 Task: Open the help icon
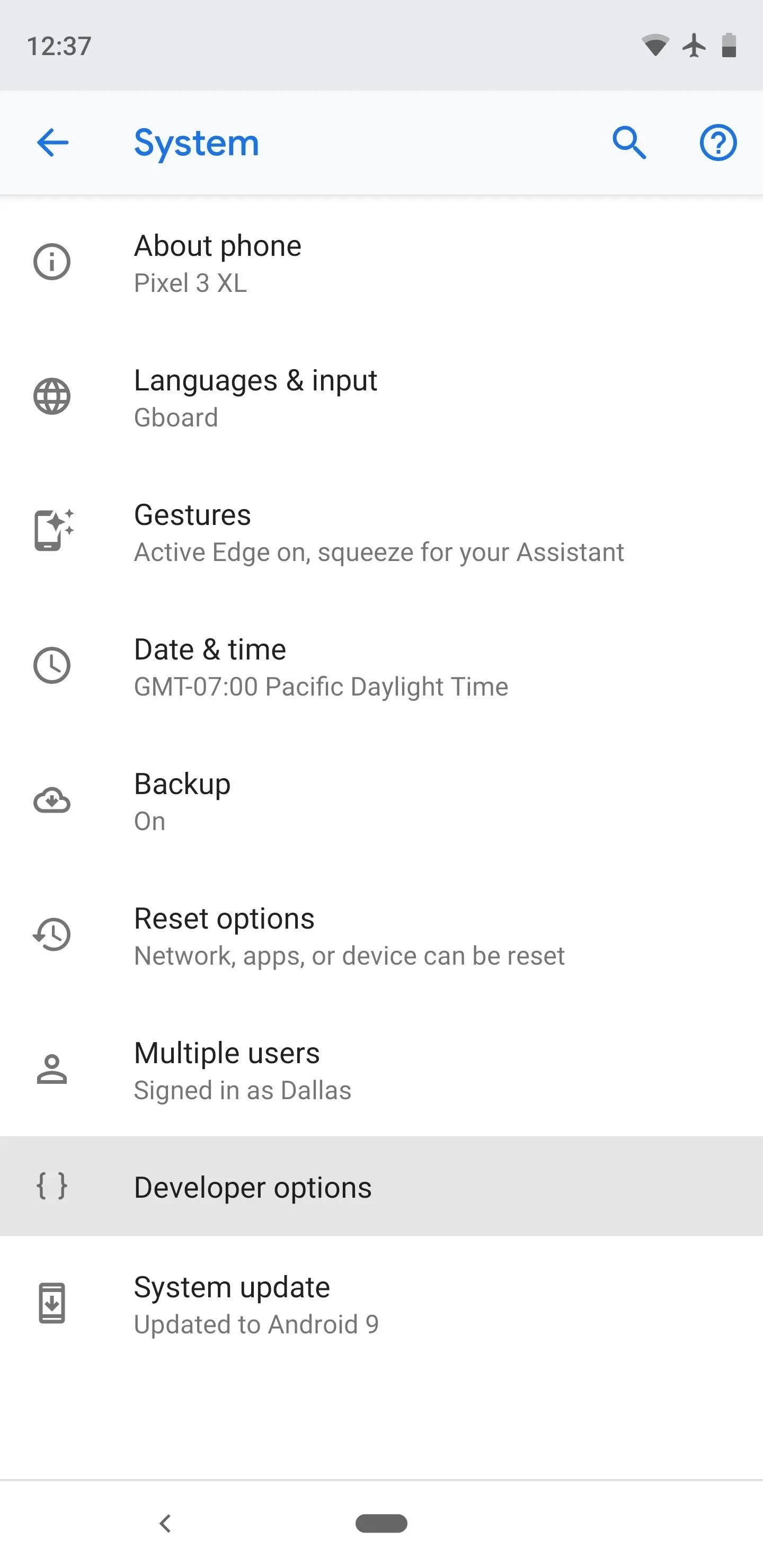tap(718, 143)
